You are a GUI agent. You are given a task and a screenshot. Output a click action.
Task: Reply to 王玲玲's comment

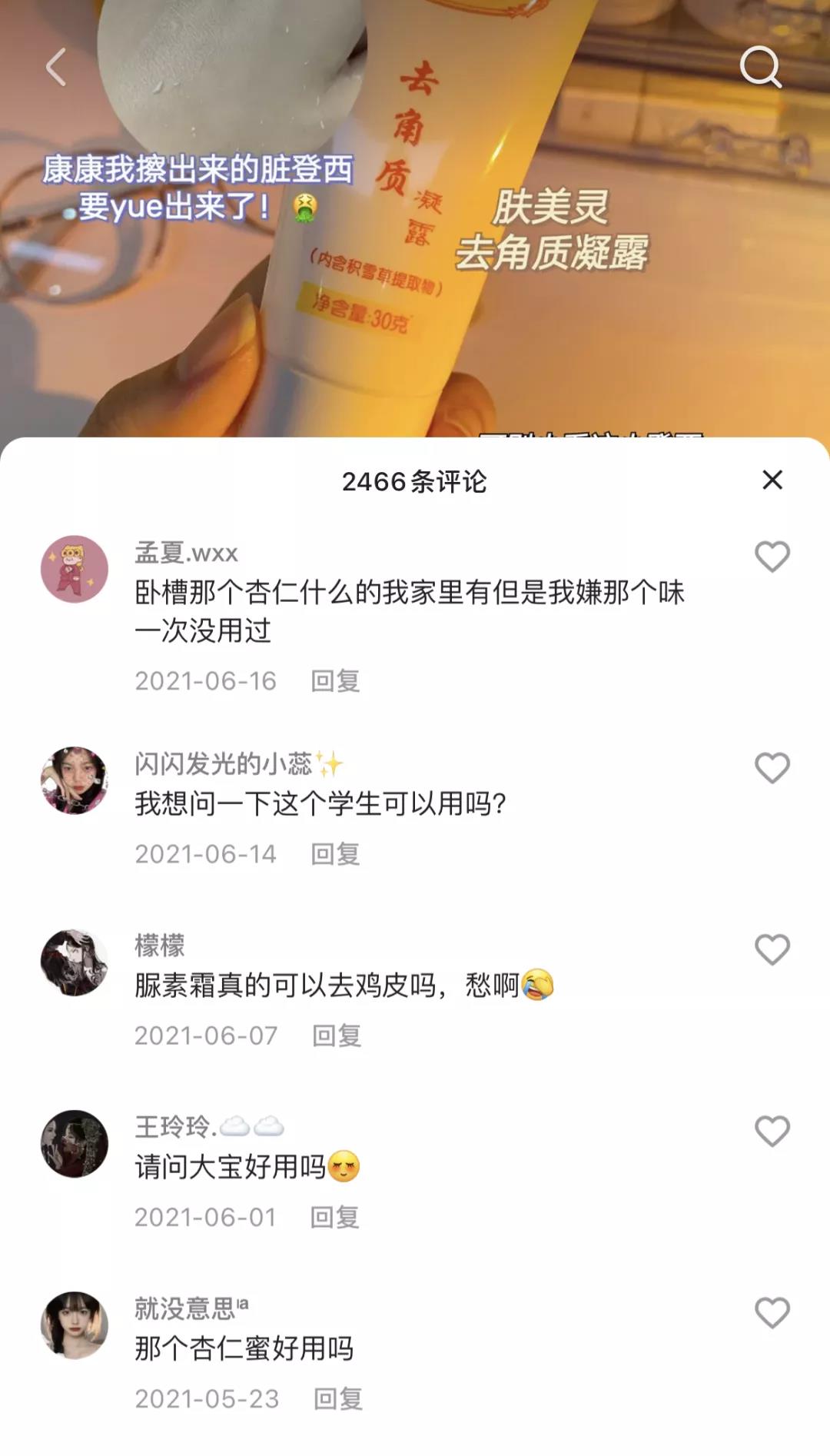(x=334, y=1217)
